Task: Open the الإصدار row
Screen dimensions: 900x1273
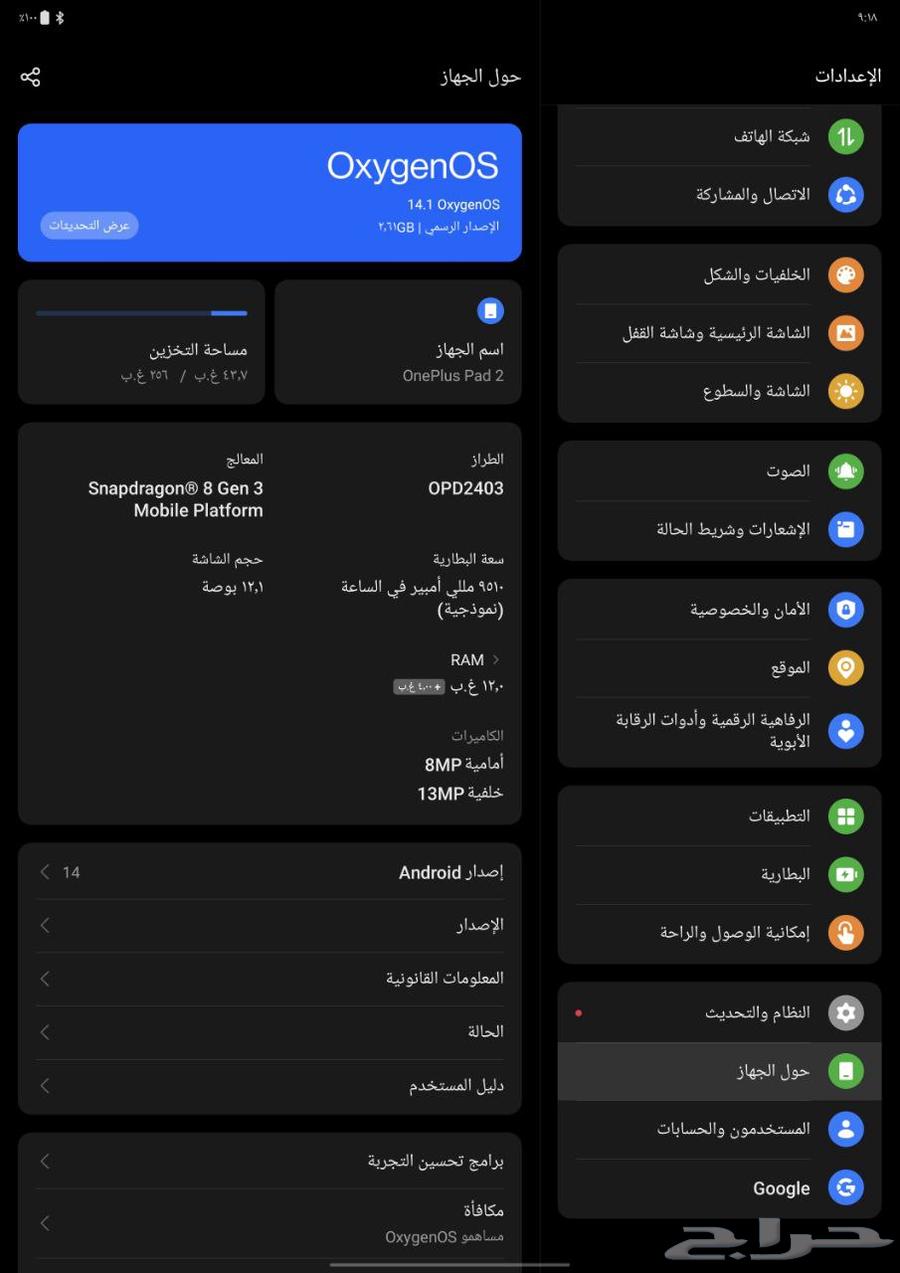Action: click(x=270, y=926)
